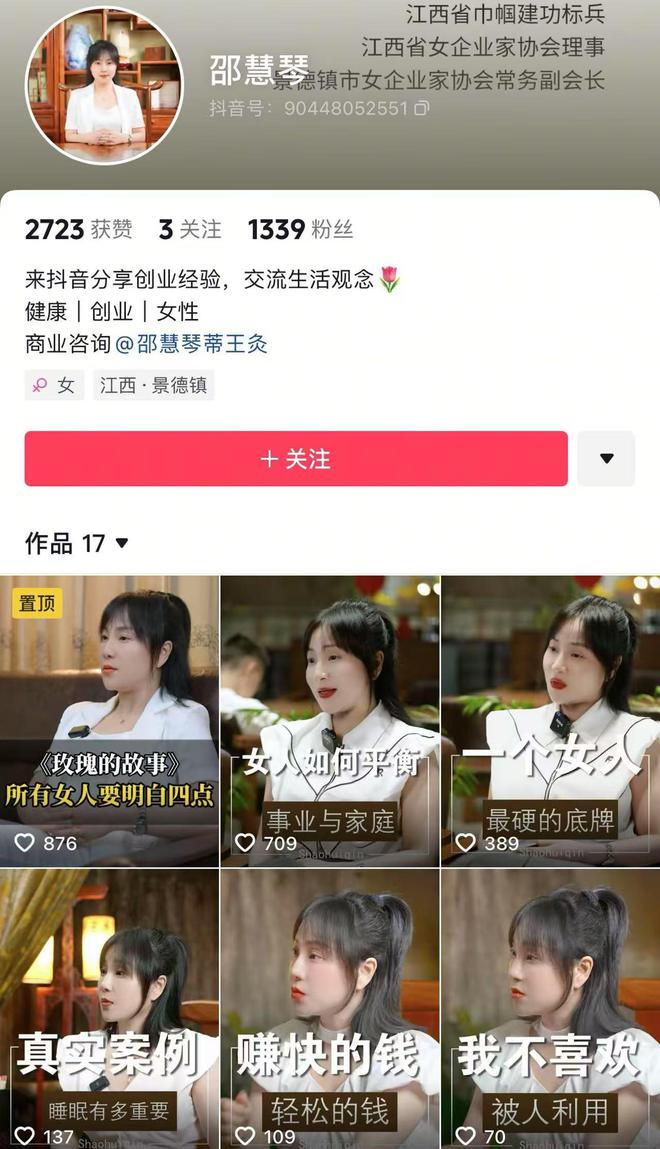View the profile avatar photo
This screenshot has height=1149, width=660.
click(104, 86)
